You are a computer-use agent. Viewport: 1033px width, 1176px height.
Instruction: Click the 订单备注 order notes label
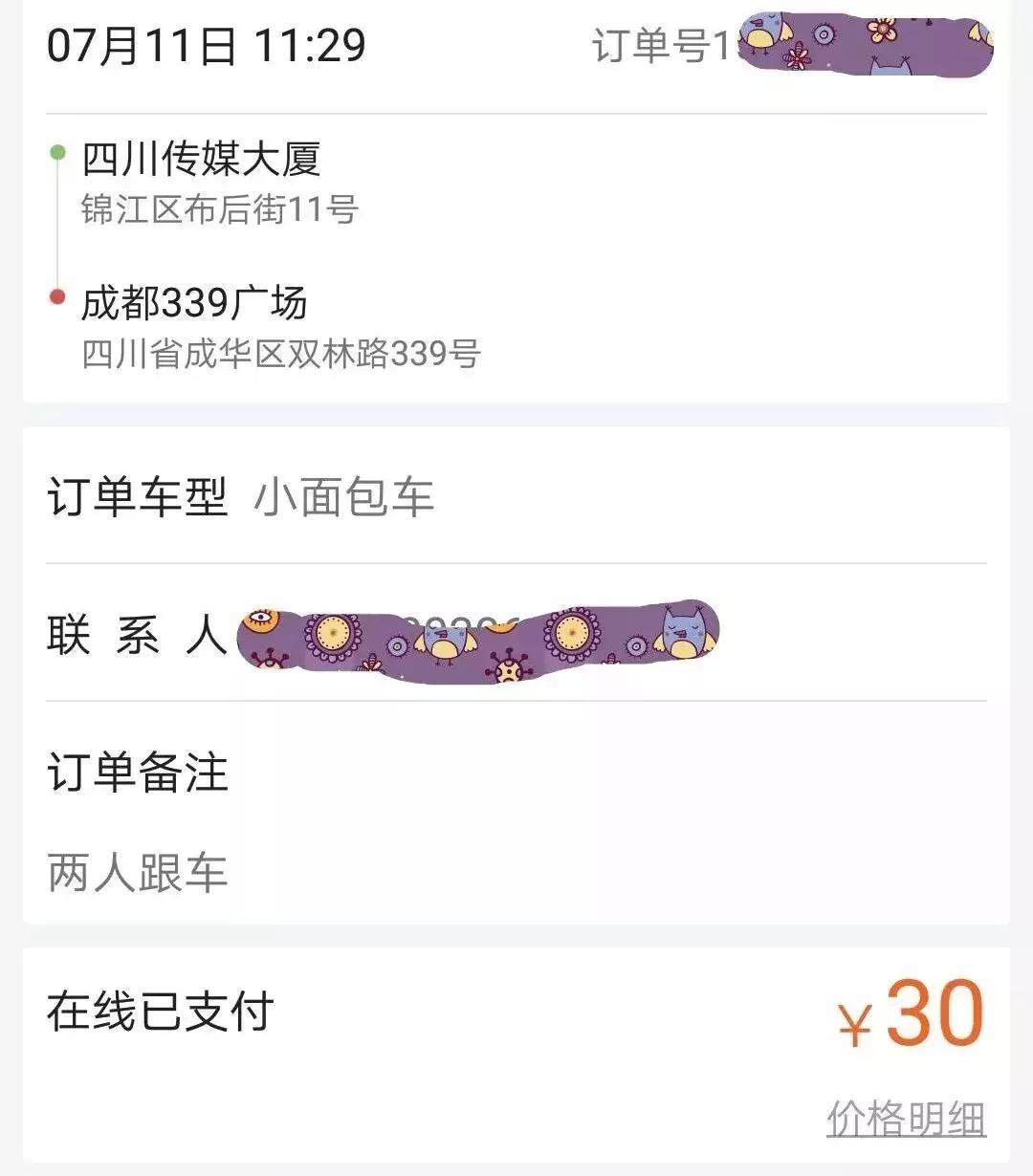coord(139,776)
